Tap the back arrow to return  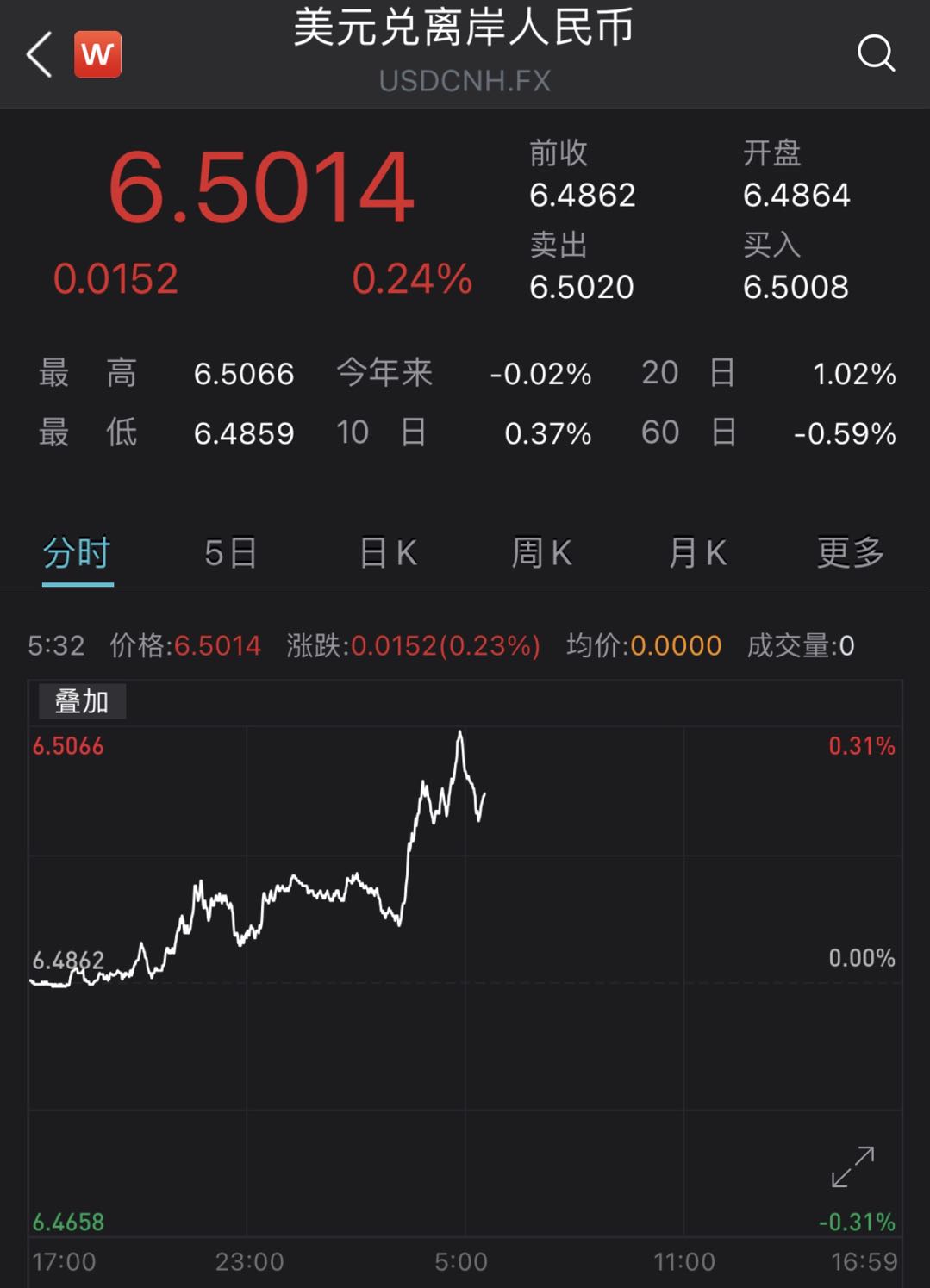coord(36,54)
